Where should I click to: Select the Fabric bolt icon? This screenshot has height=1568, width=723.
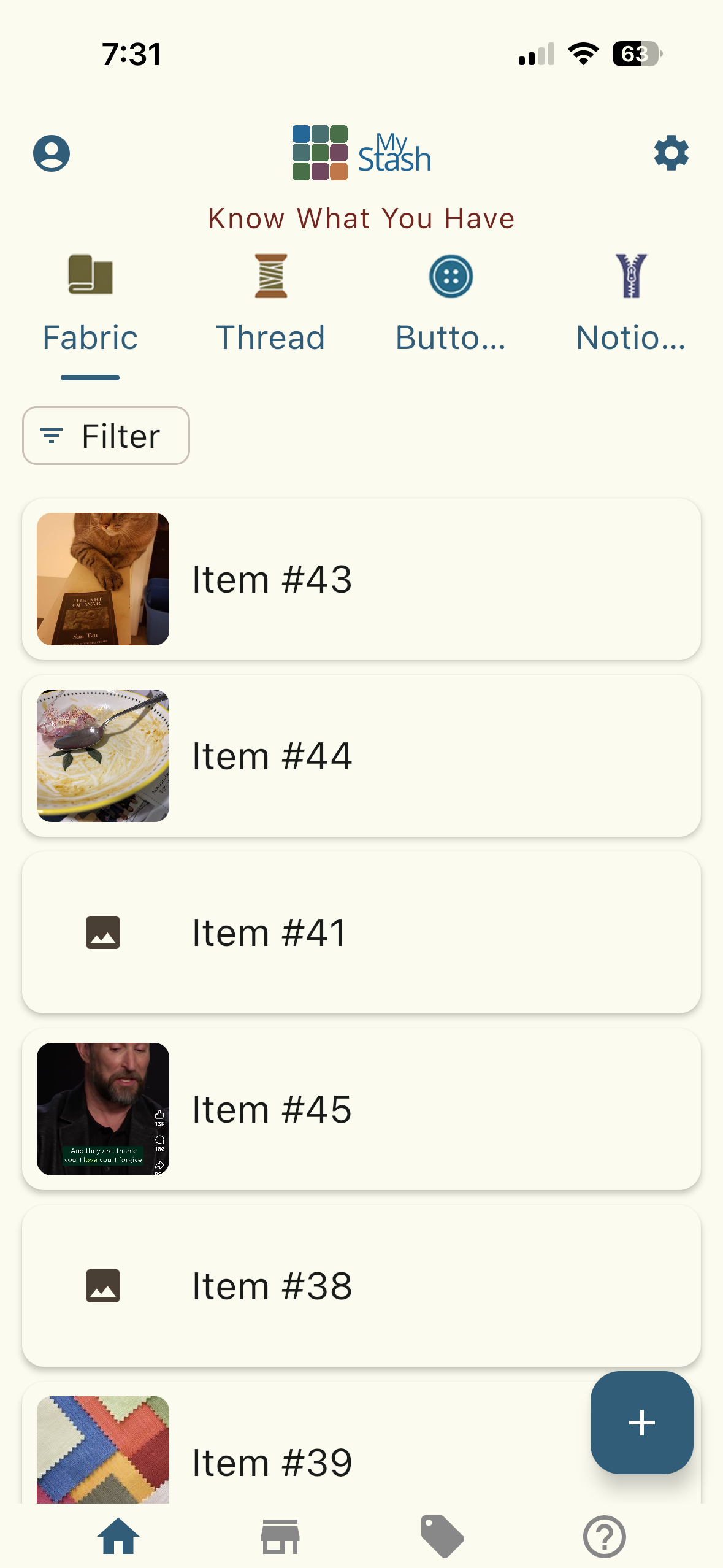[90, 276]
